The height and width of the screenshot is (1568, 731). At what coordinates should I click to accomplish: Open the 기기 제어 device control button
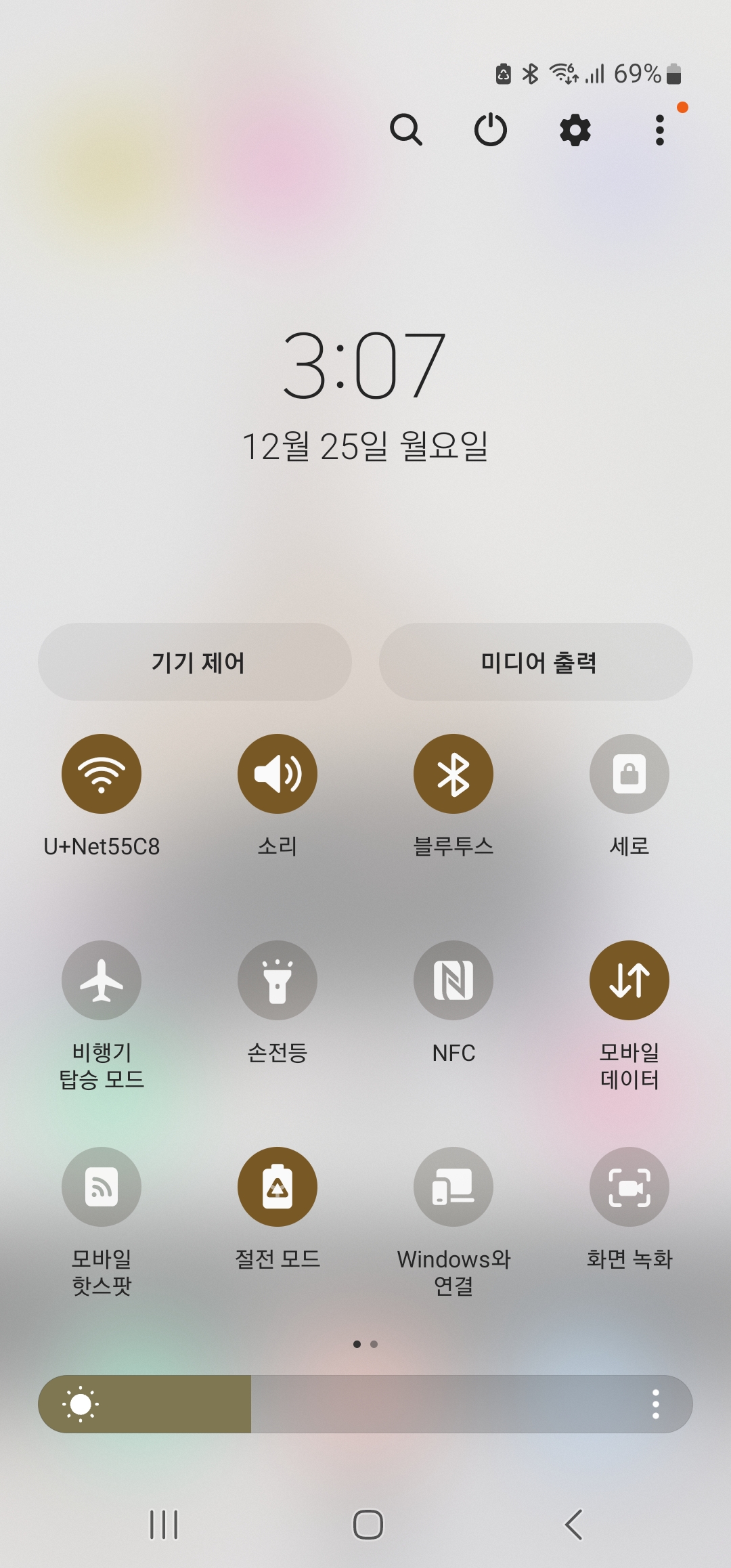pos(195,661)
